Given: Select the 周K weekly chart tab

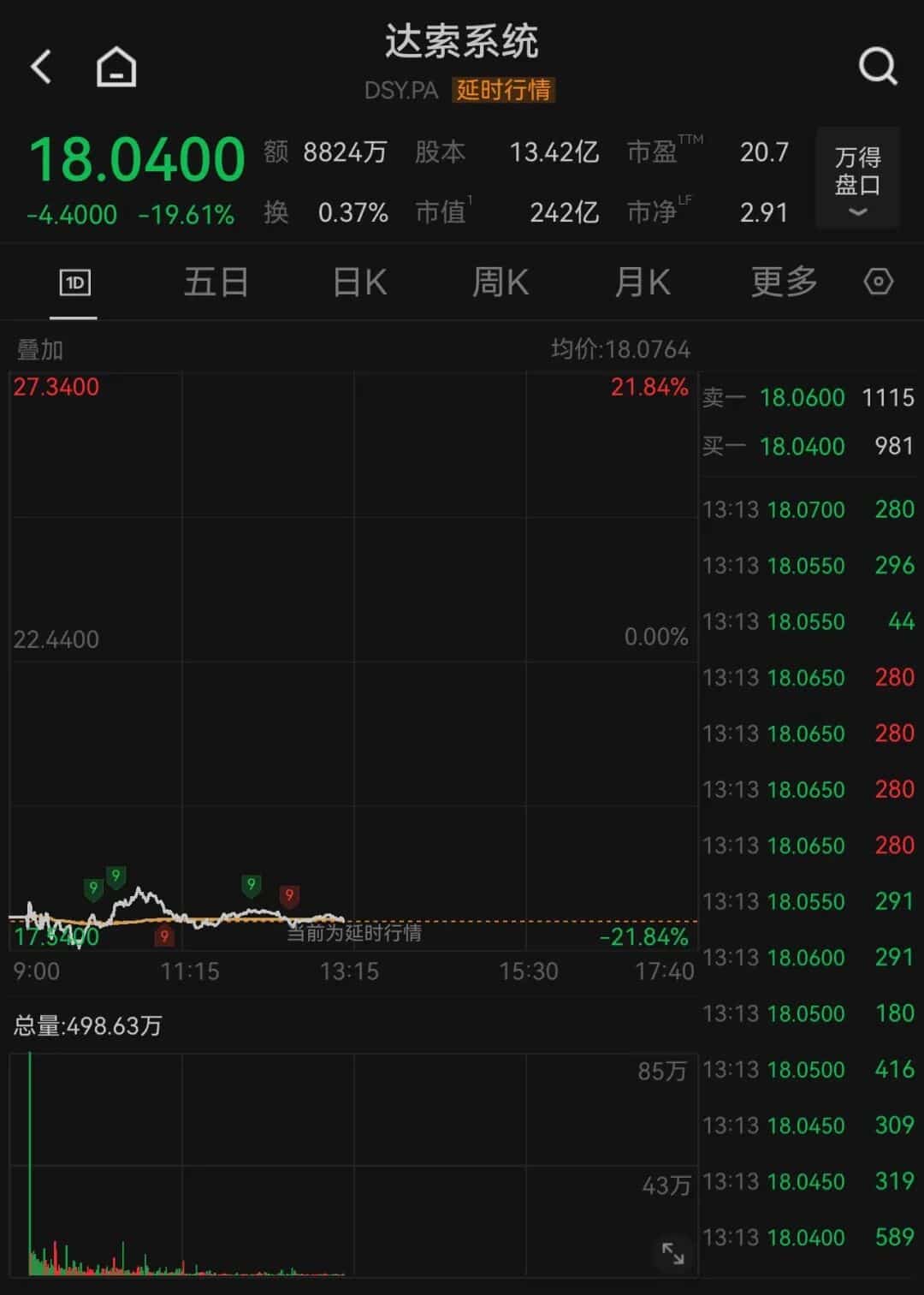Looking at the screenshot, I should pyautogui.click(x=500, y=282).
